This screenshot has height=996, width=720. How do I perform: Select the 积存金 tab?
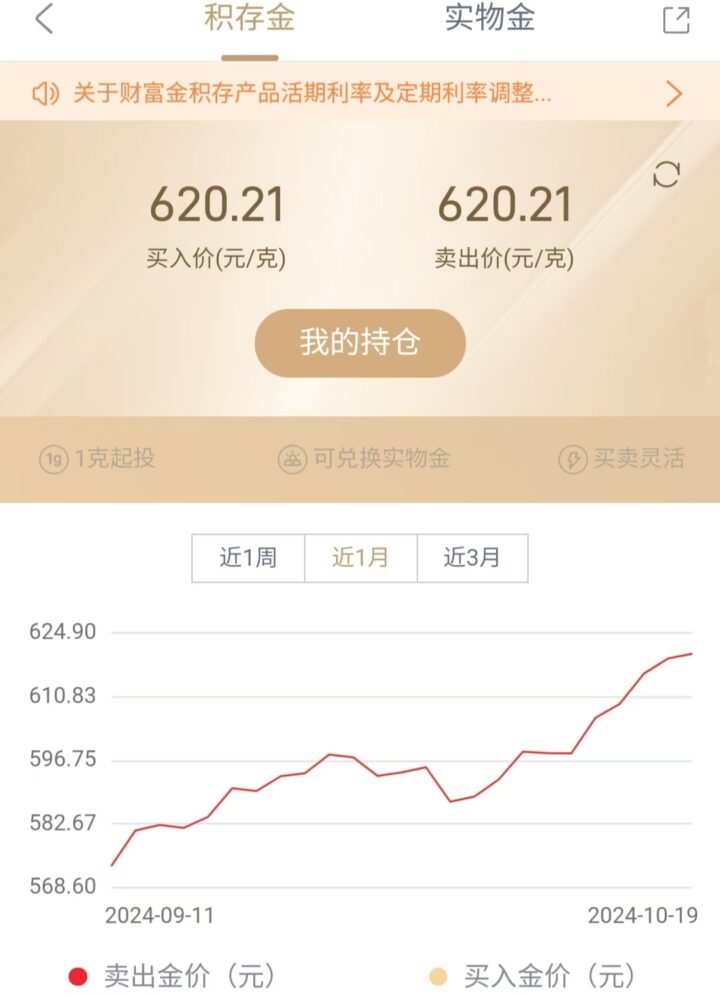[250, 18]
